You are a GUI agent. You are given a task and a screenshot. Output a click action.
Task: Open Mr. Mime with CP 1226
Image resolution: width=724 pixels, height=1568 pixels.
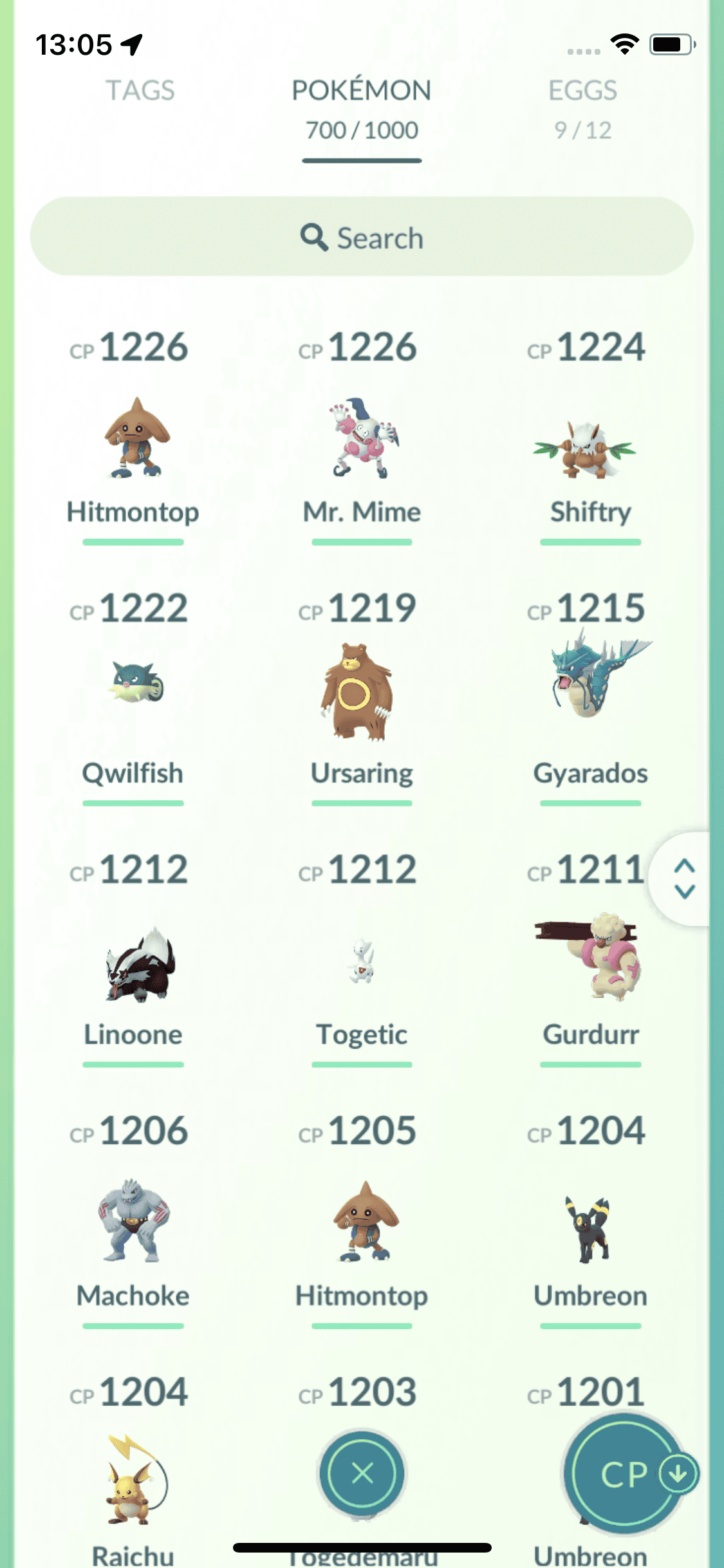[362, 439]
